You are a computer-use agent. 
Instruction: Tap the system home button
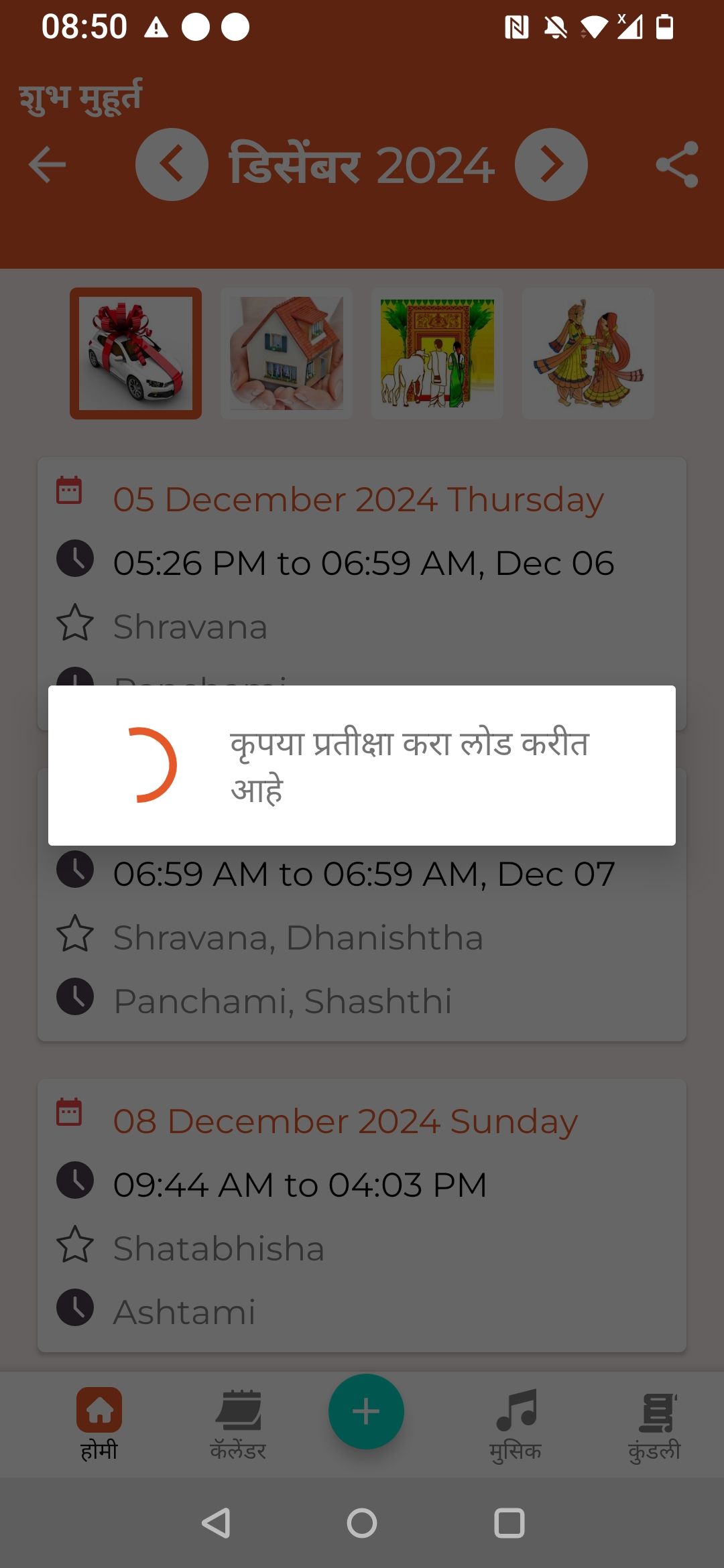click(x=362, y=1523)
